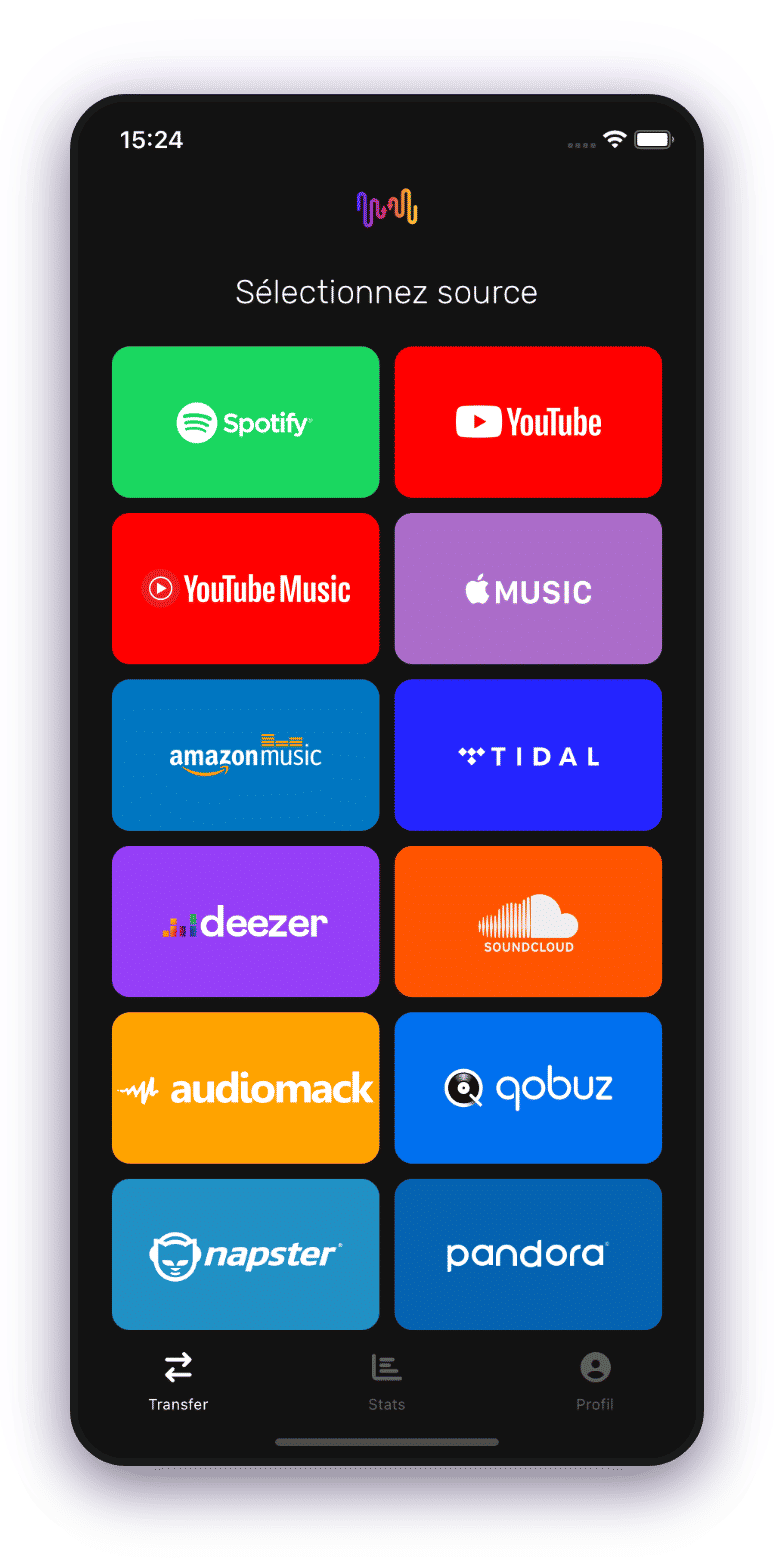
Task: Choose Apple Music tile
Action: [528, 588]
